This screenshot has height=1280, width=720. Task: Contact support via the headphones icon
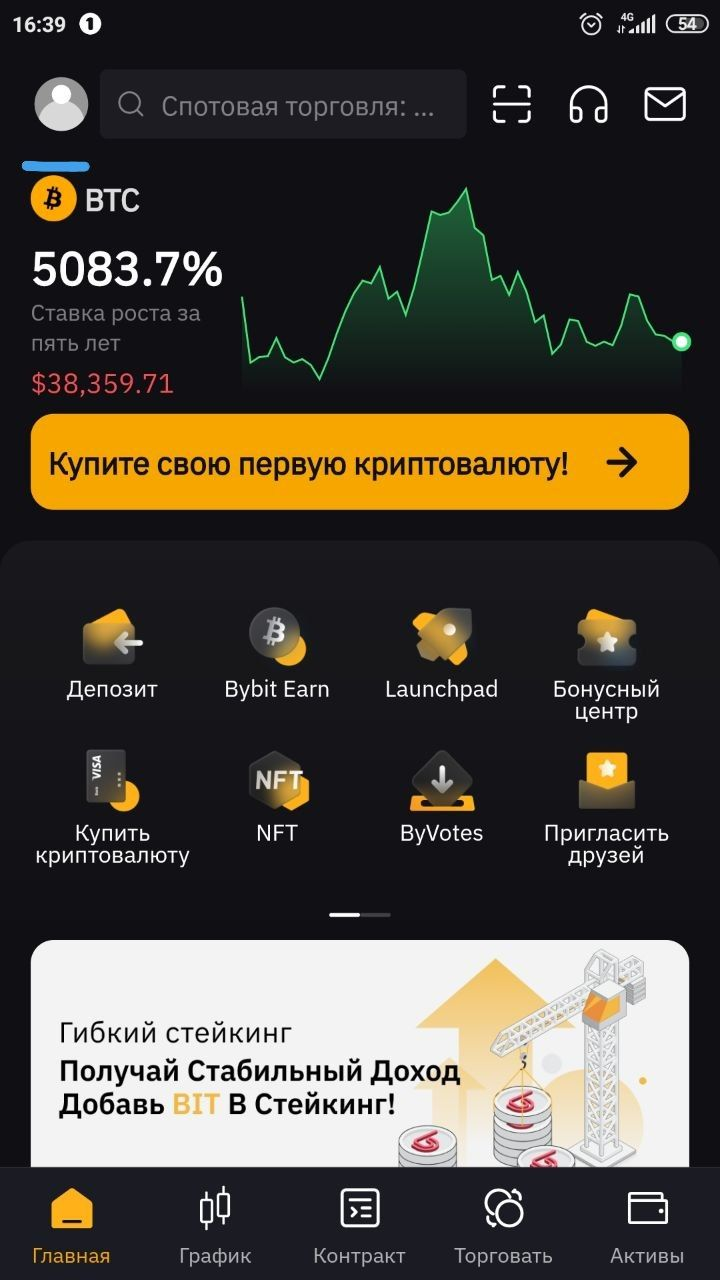[x=588, y=104]
